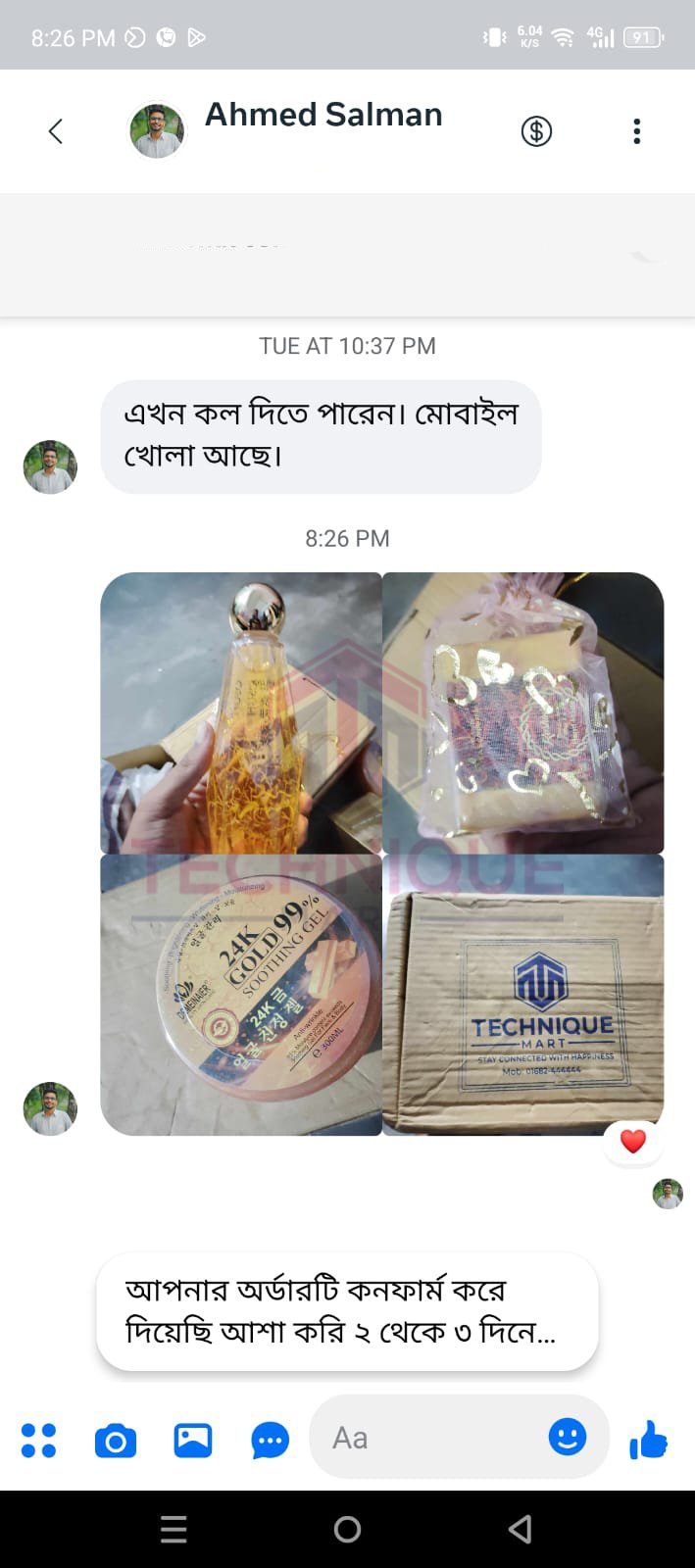The height and width of the screenshot is (1568, 695).
Task: Send a thumbs-up like
Action: (x=648, y=1440)
